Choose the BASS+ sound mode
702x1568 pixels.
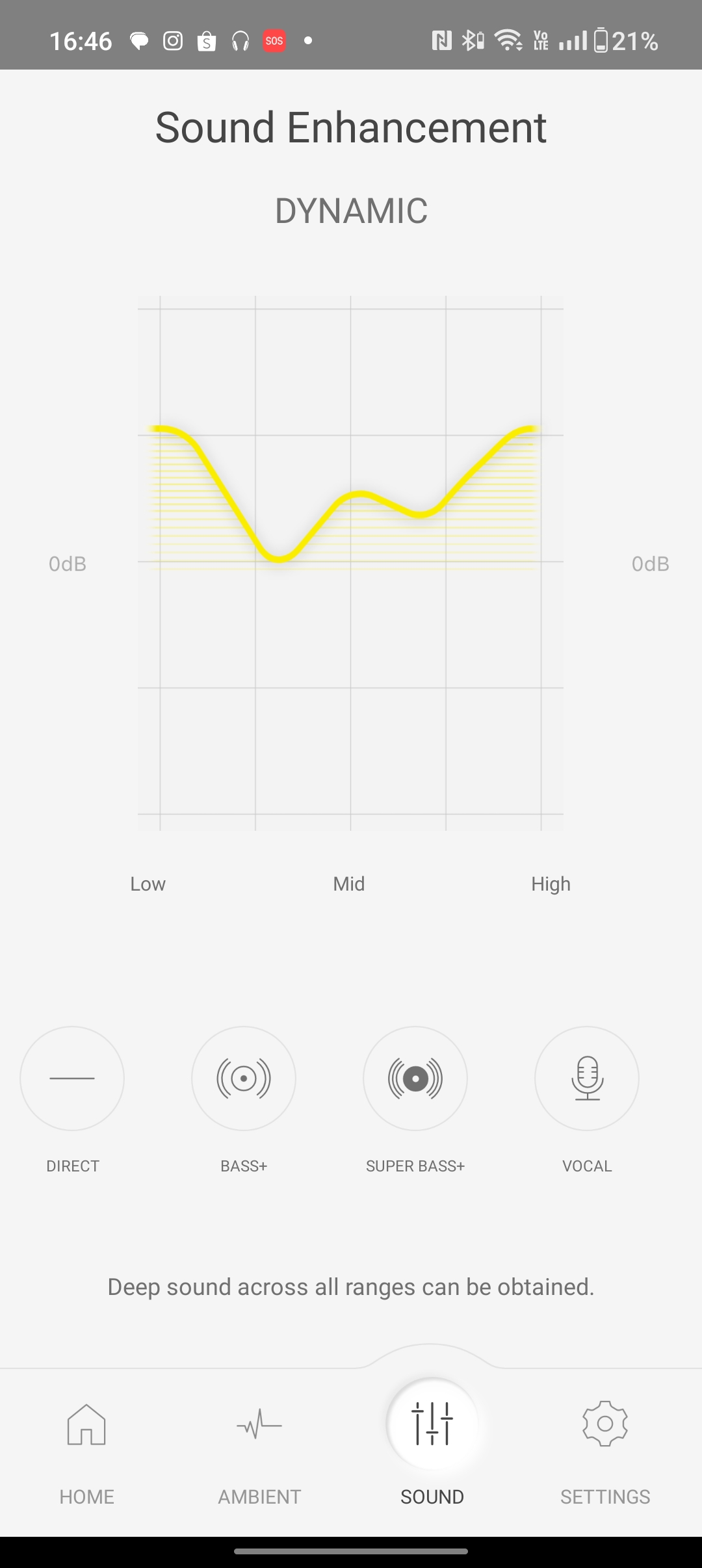(x=244, y=1078)
